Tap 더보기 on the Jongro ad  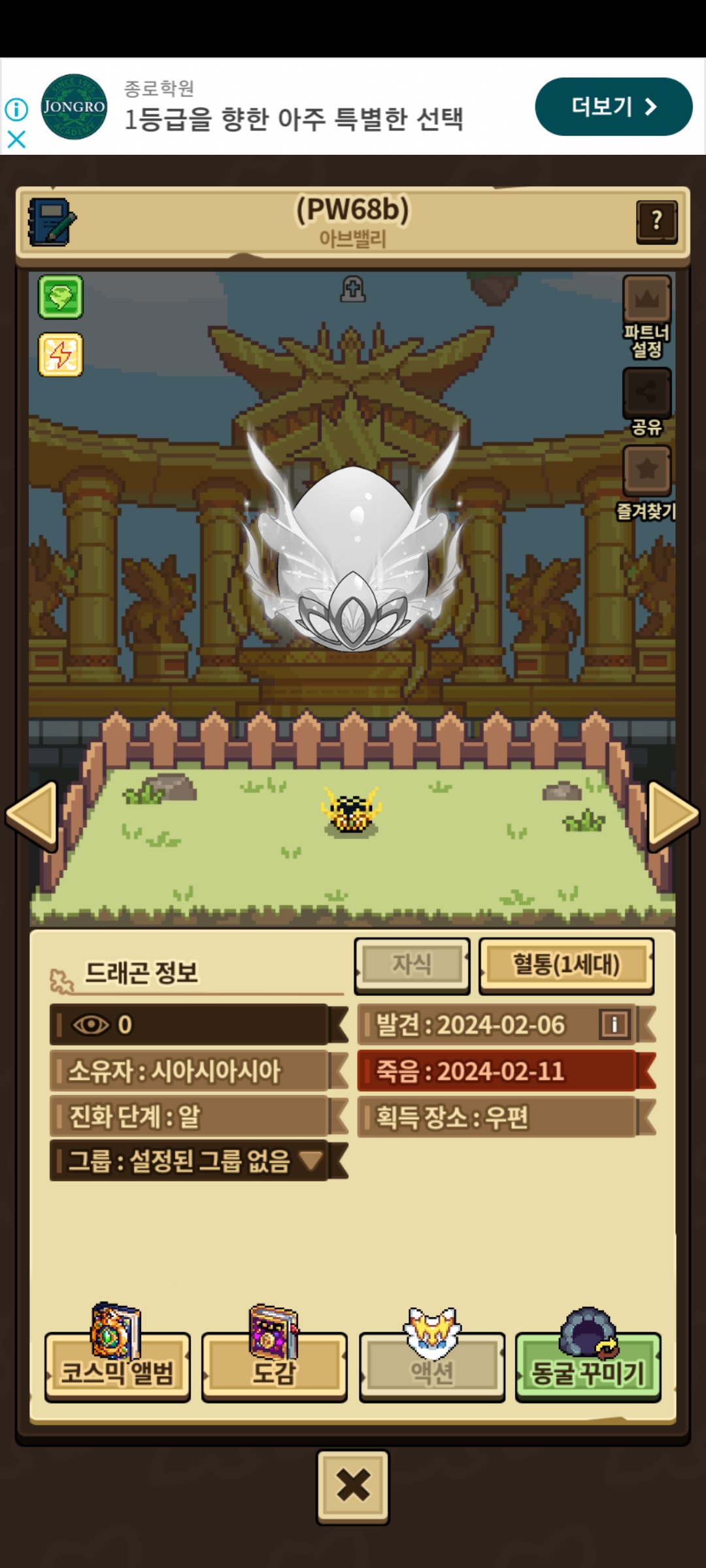(613, 106)
